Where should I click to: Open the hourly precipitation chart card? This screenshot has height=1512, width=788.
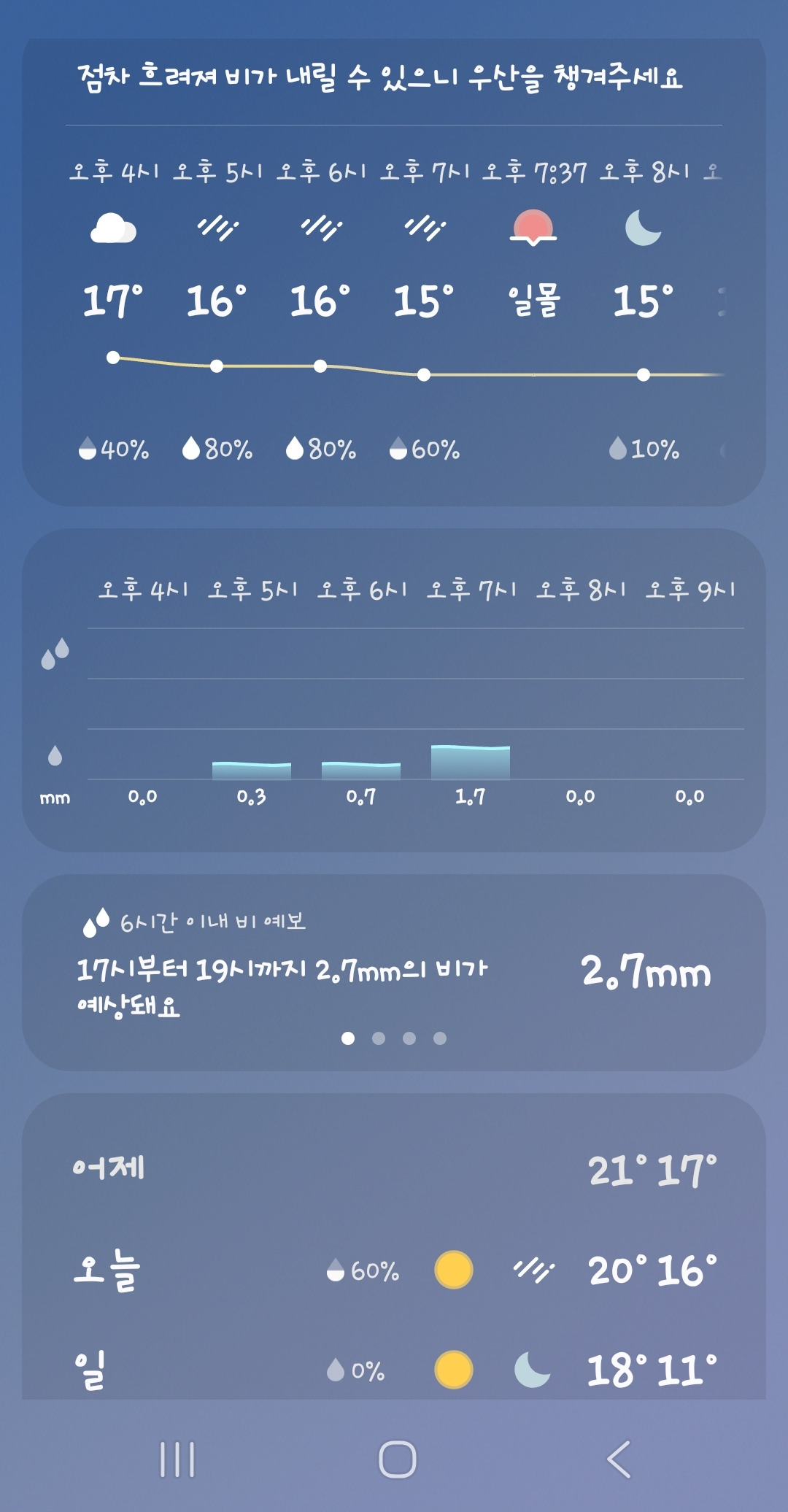[x=394, y=690]
